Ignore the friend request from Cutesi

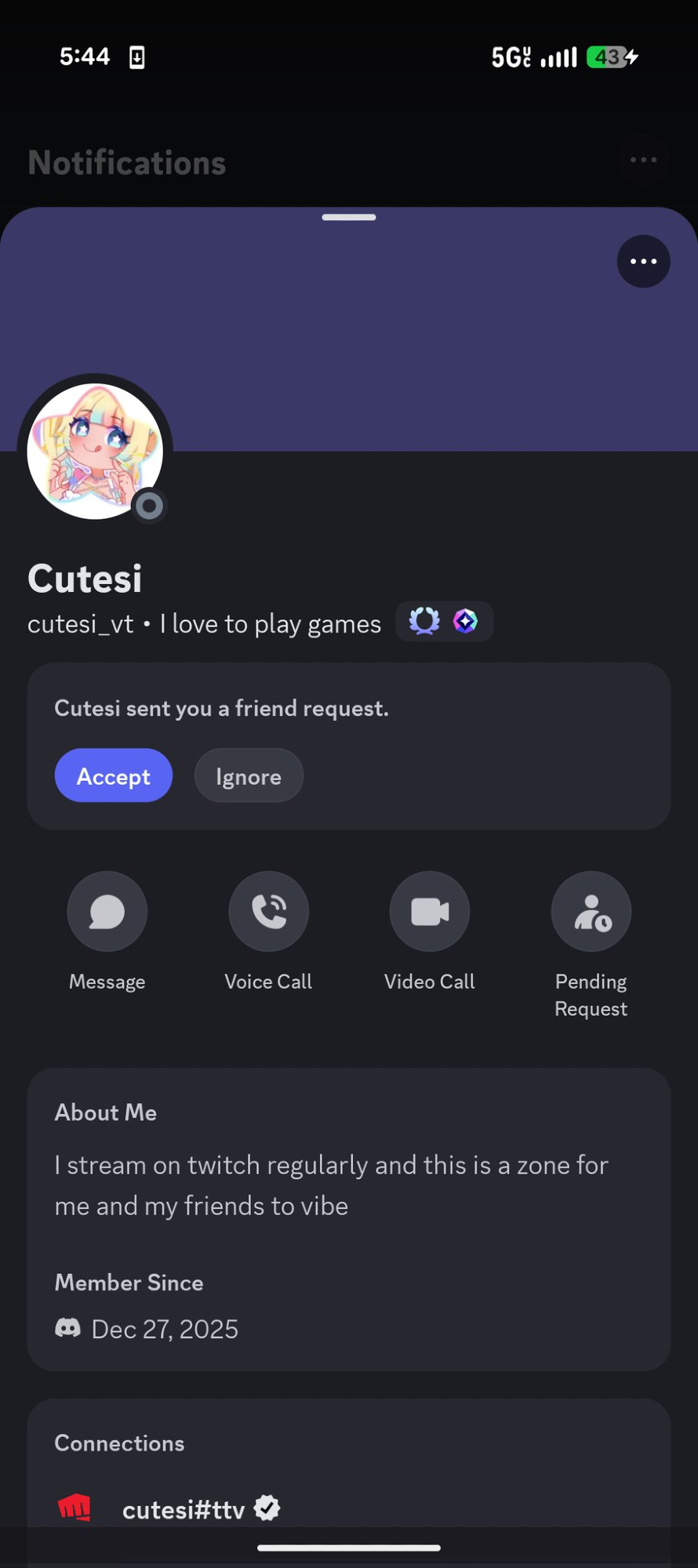click(x=249, y=776)
